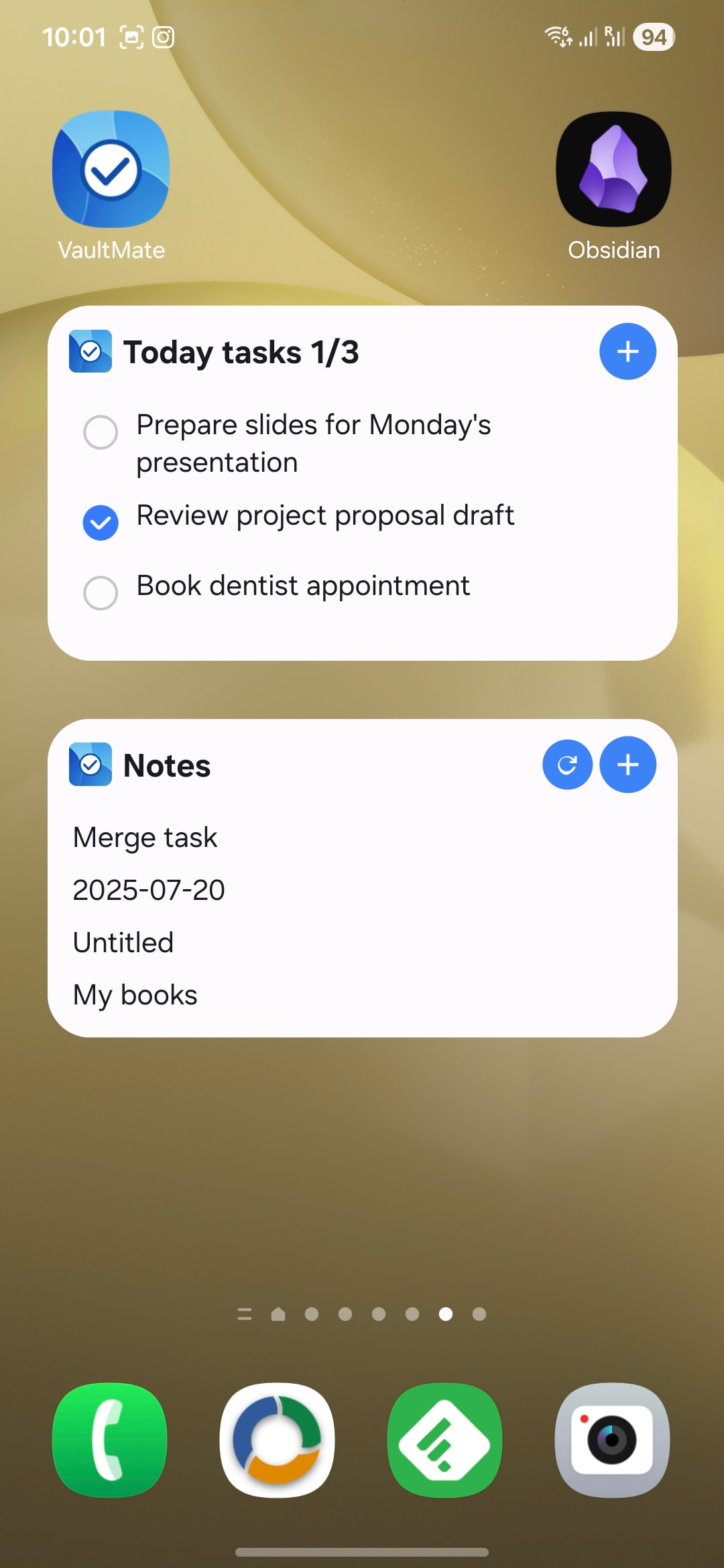Screen dimensions: 724x1568
Task: Open the Untitled note
Action: [x=123, y=943]
